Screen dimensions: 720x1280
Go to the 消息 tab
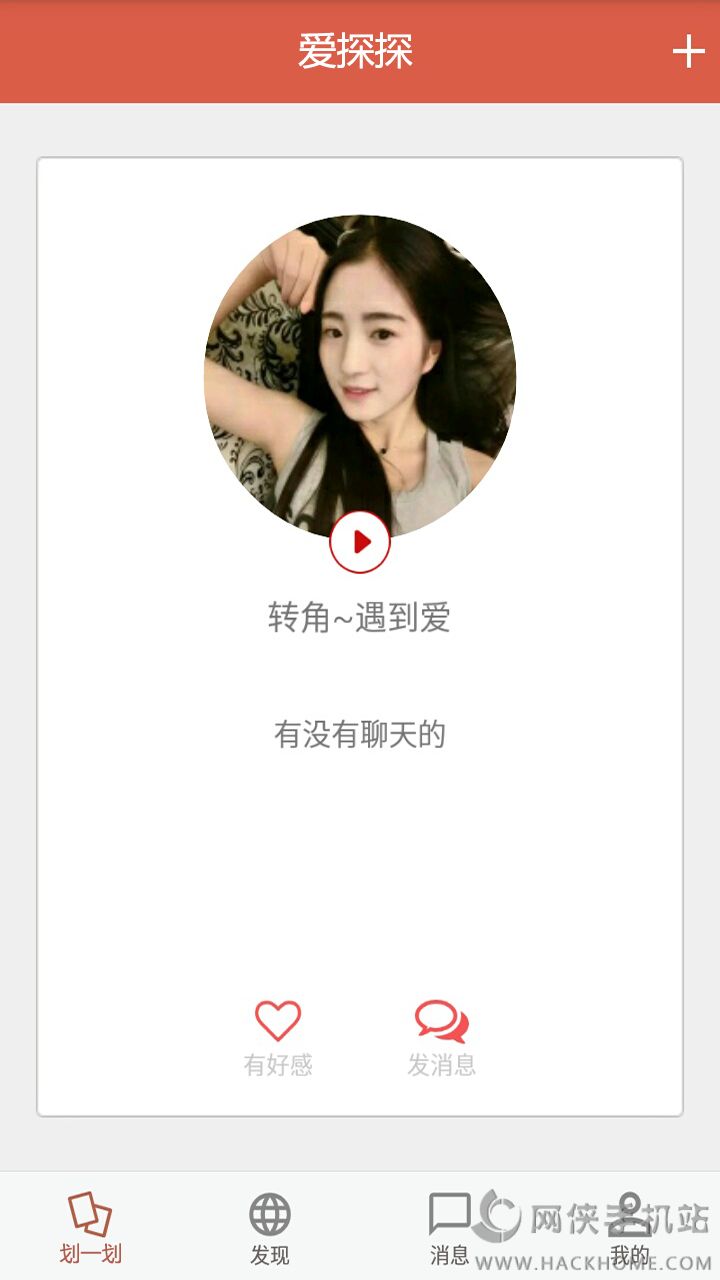(449, 1226)
